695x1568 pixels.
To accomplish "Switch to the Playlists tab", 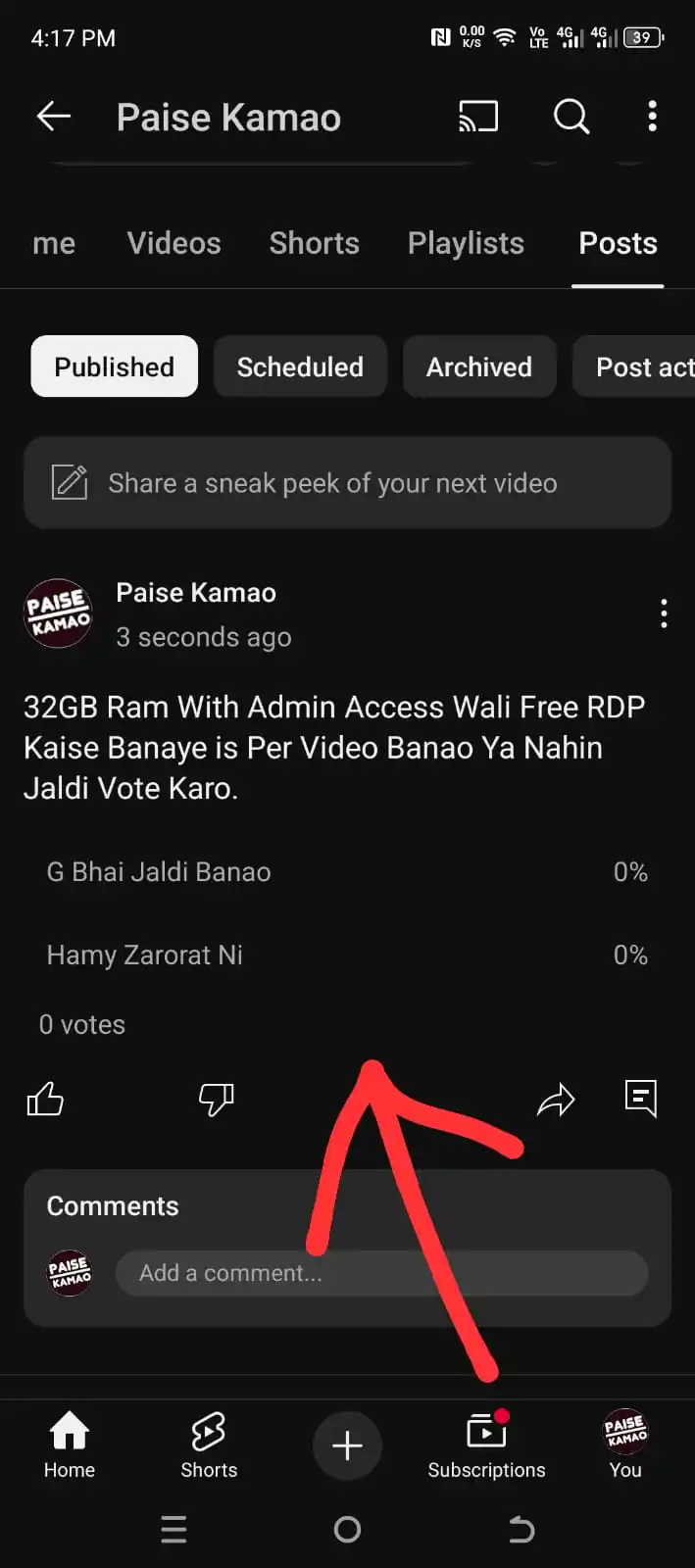I will pos(466,243).
